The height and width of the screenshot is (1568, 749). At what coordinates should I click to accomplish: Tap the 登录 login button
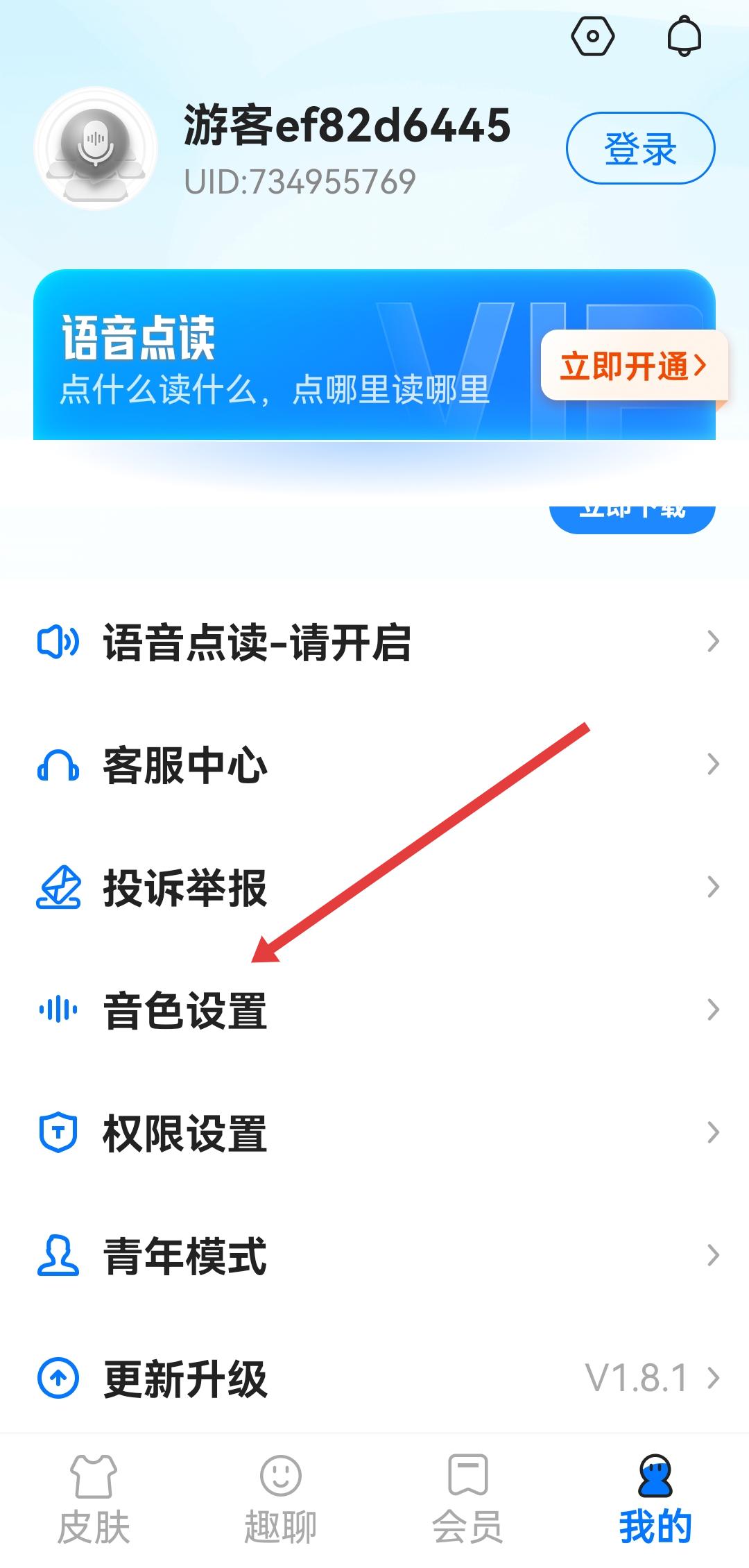point(640,148)
